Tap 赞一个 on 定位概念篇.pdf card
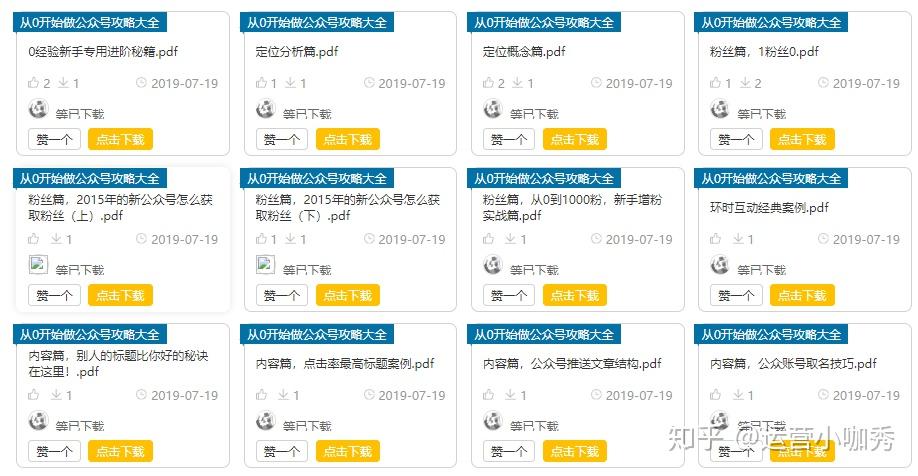Image resolution: width=918 pixels, height=476 pixels. 508,140
